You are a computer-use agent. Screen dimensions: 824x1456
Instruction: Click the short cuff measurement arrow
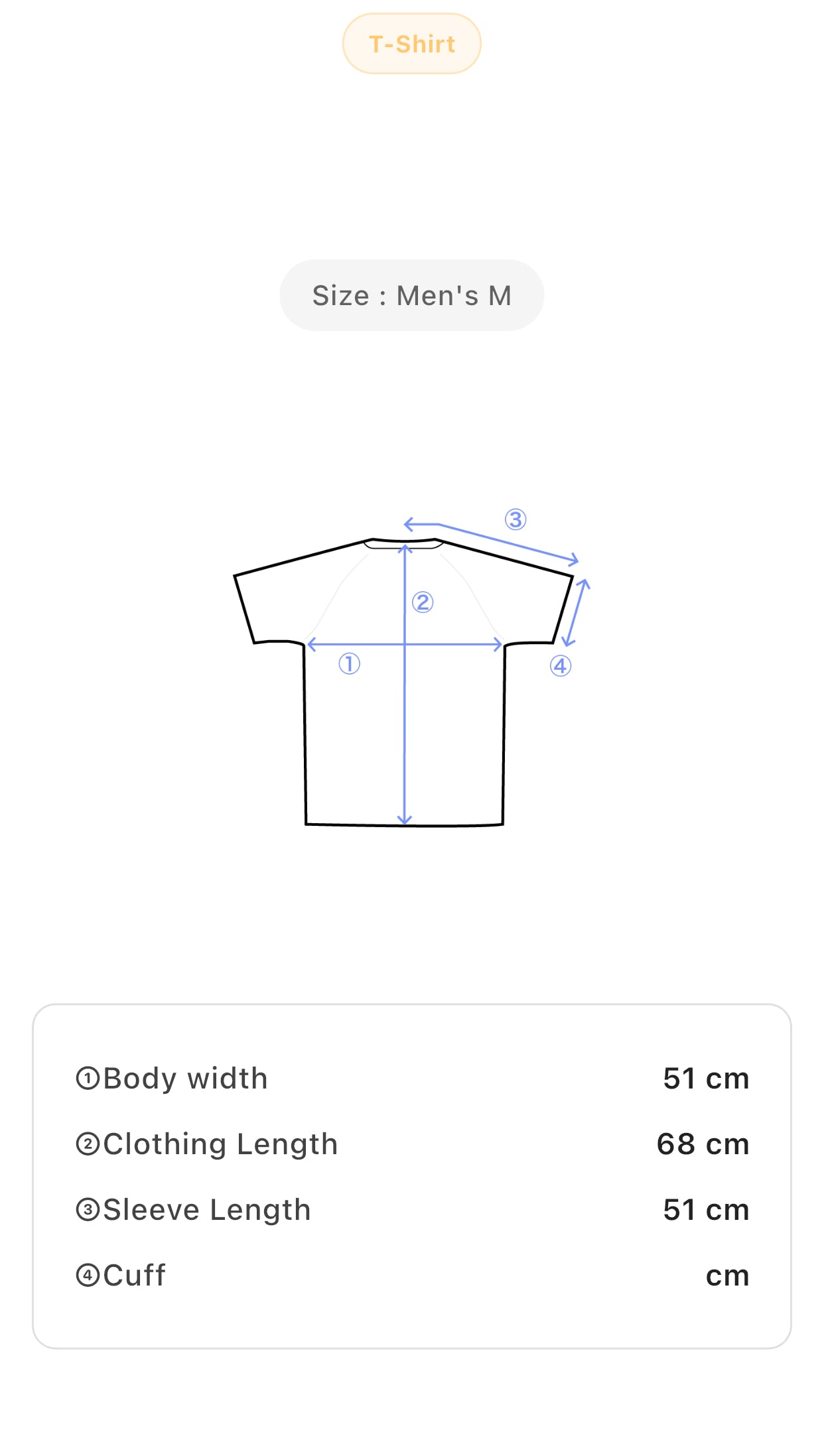coord(575,610)
